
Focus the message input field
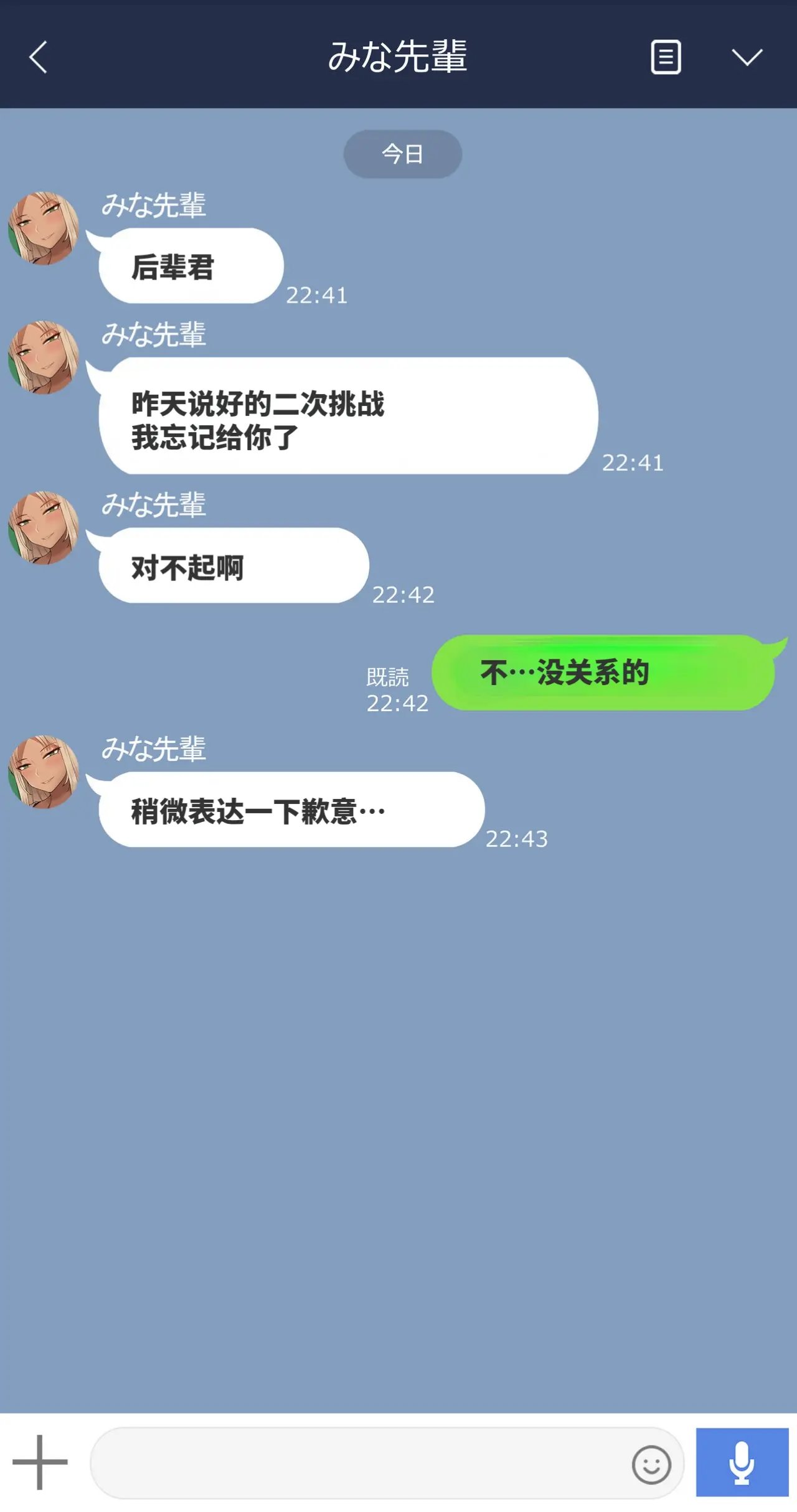point(358,1463)
